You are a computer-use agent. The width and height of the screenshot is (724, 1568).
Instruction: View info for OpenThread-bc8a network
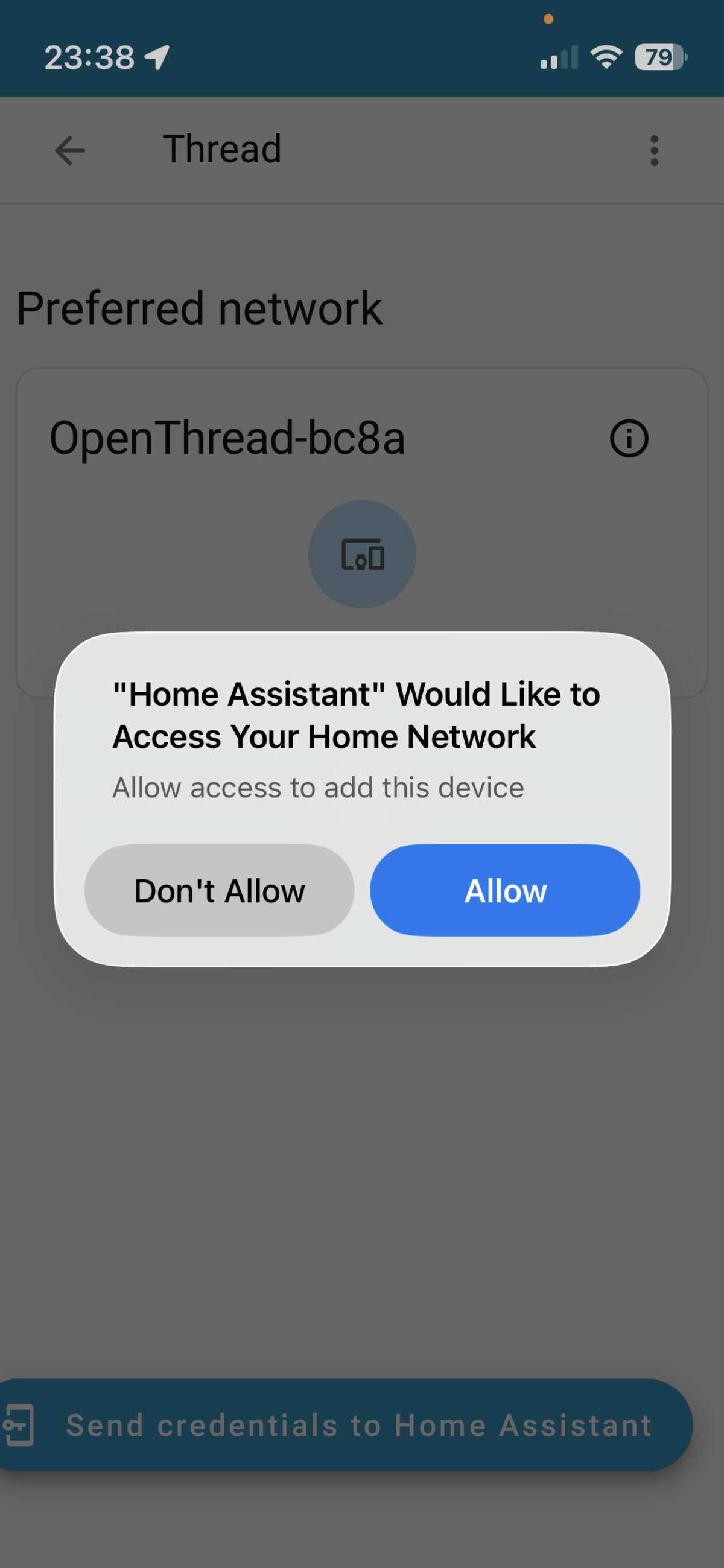[629, 438]
